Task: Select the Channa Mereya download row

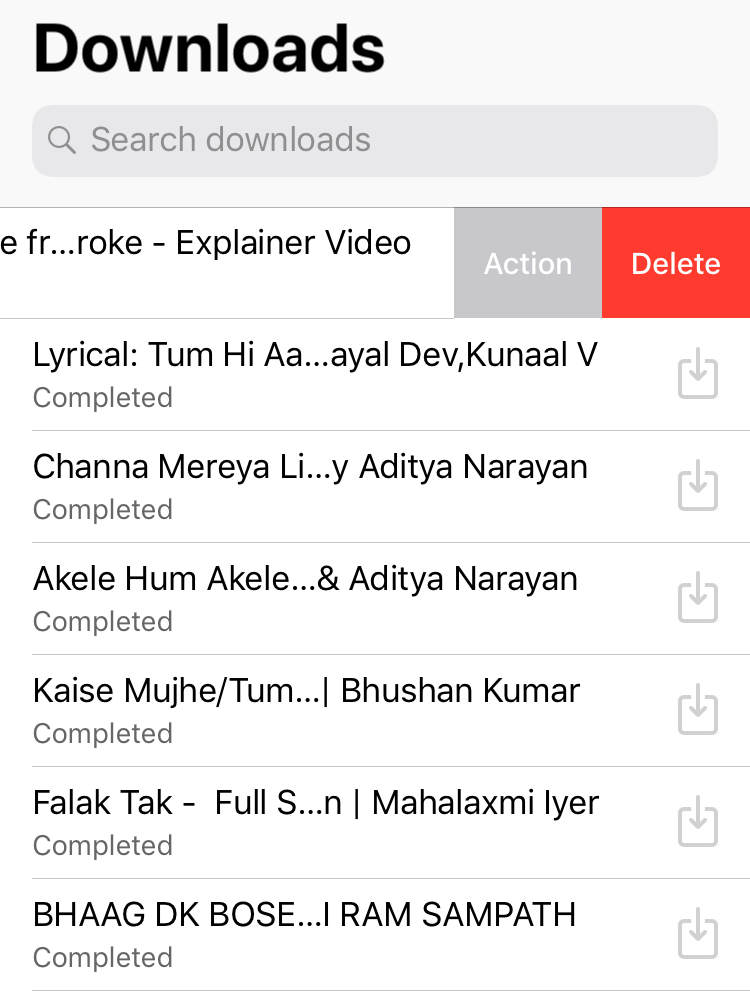Action: [x=310, y=486]
